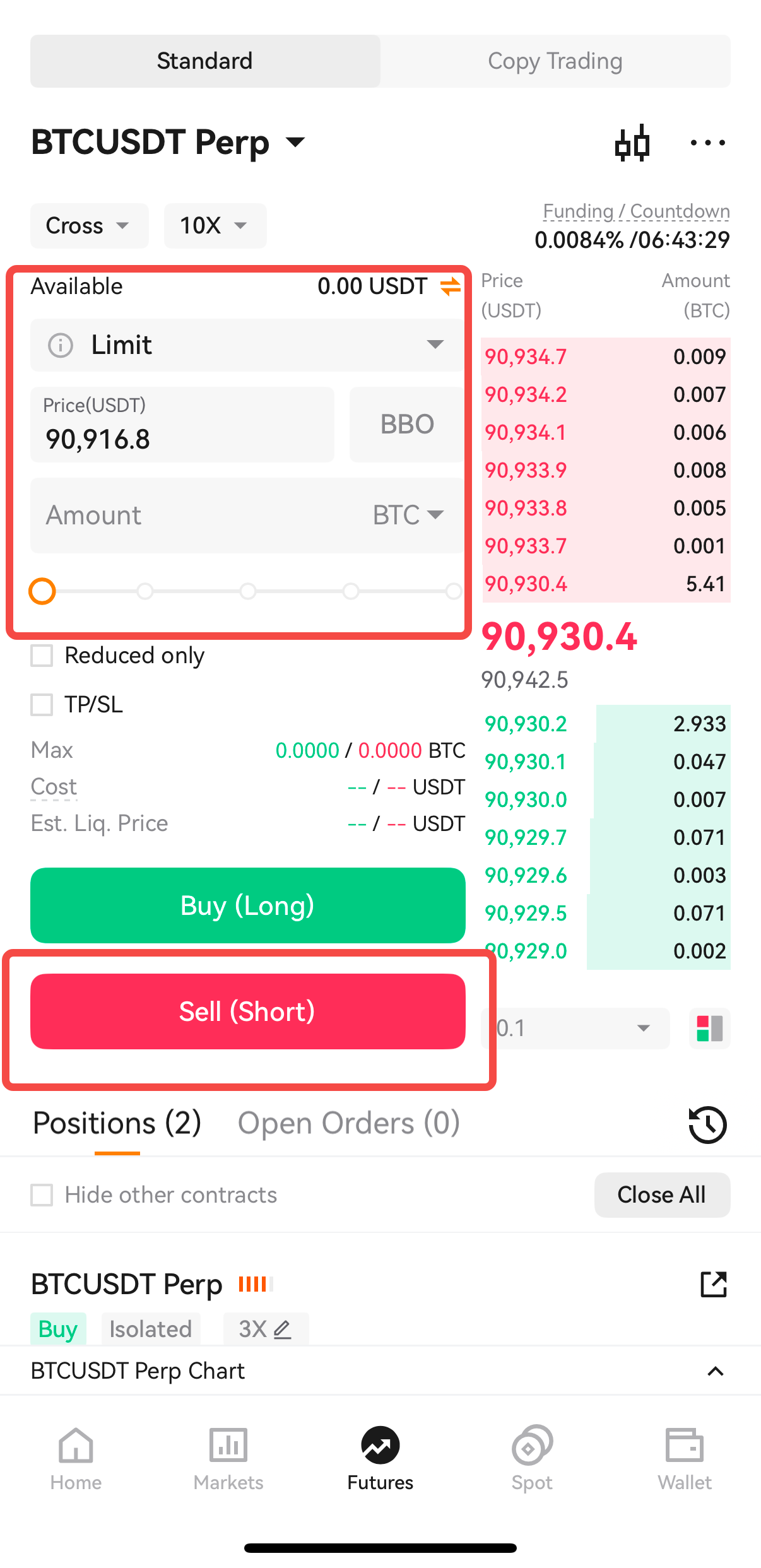
Task: Tap Buy (Long) button
Action: click(x=247, y=905)
